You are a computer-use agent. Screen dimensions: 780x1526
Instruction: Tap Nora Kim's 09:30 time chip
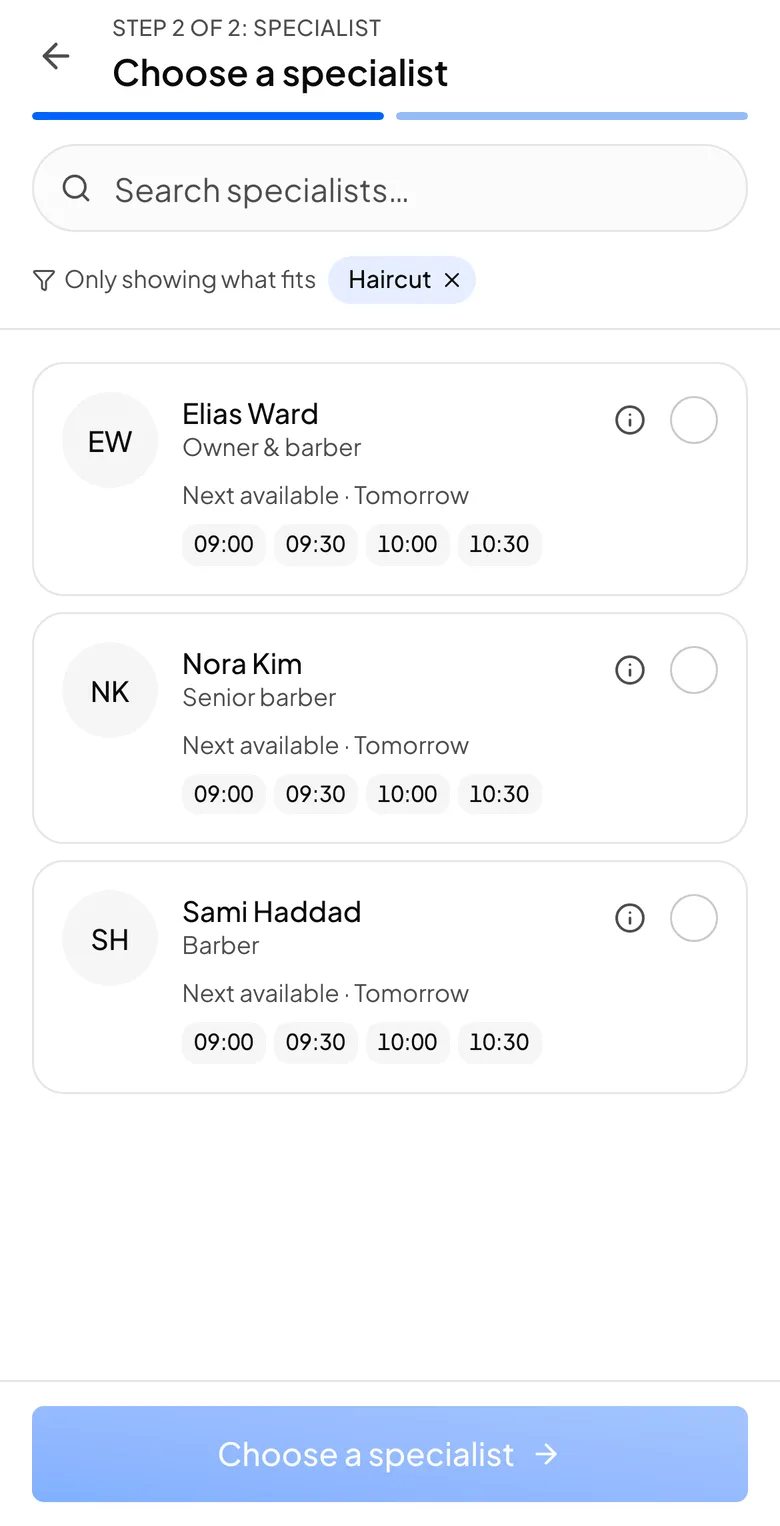click(316, 795)
